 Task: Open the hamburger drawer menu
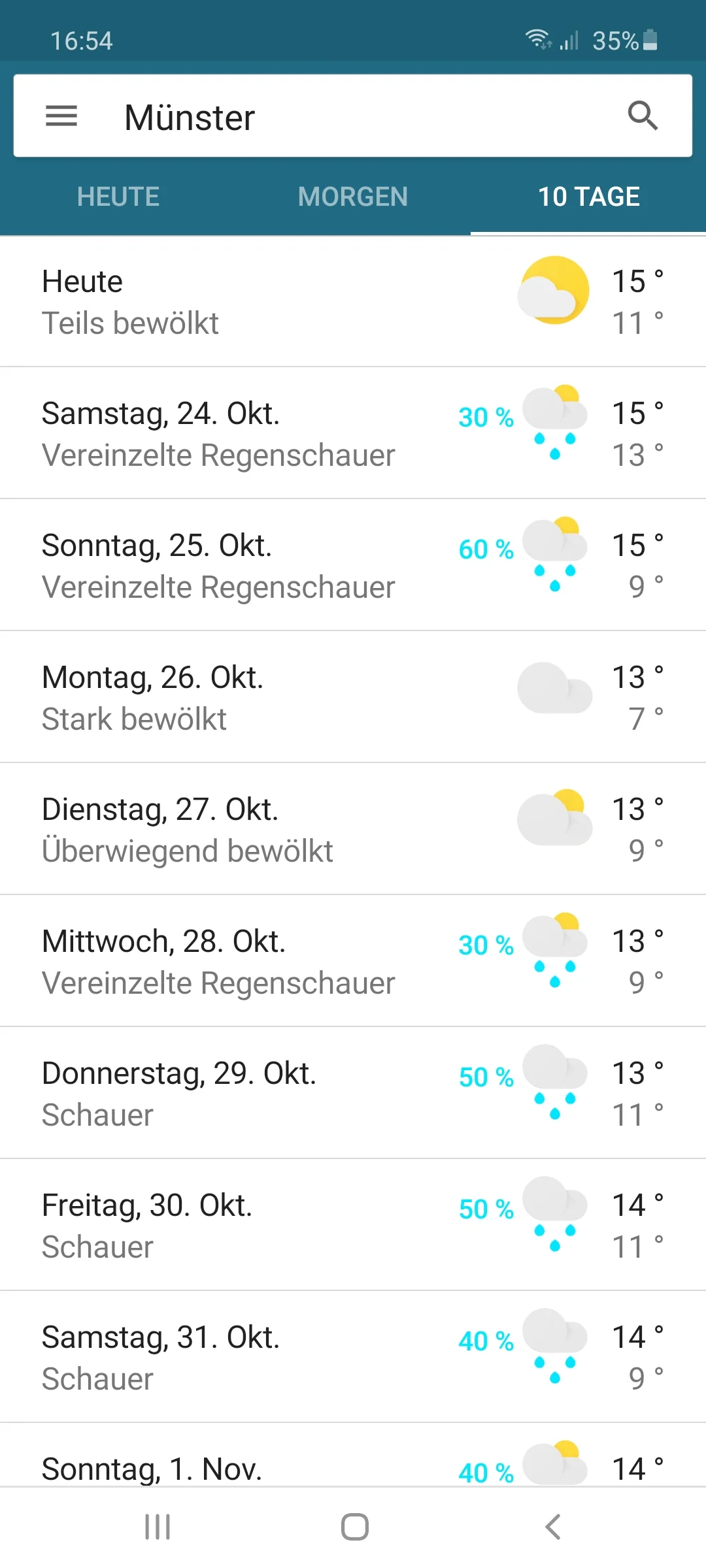[x=61, y=116]
